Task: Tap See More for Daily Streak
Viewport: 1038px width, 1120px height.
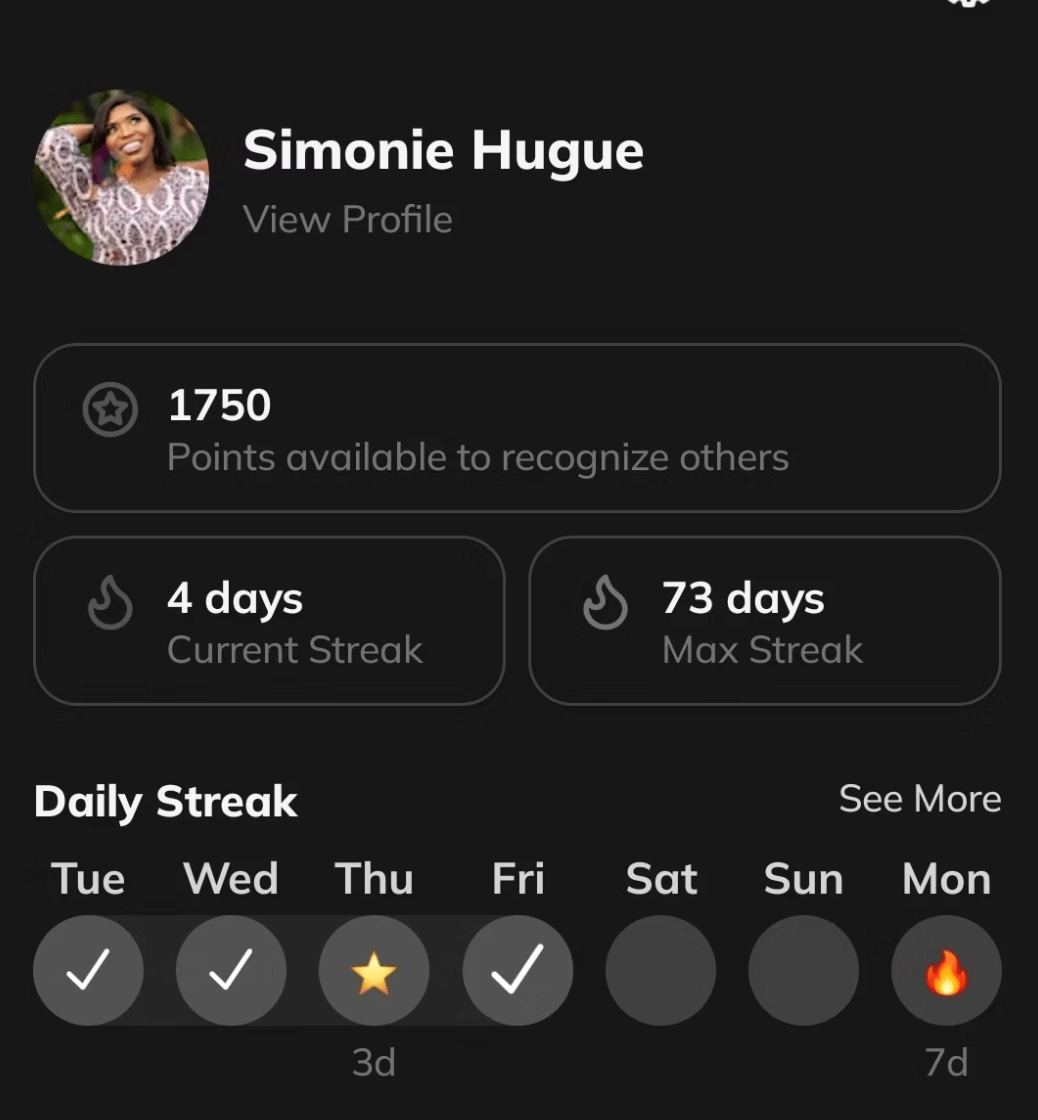Action: coord(919,799)
